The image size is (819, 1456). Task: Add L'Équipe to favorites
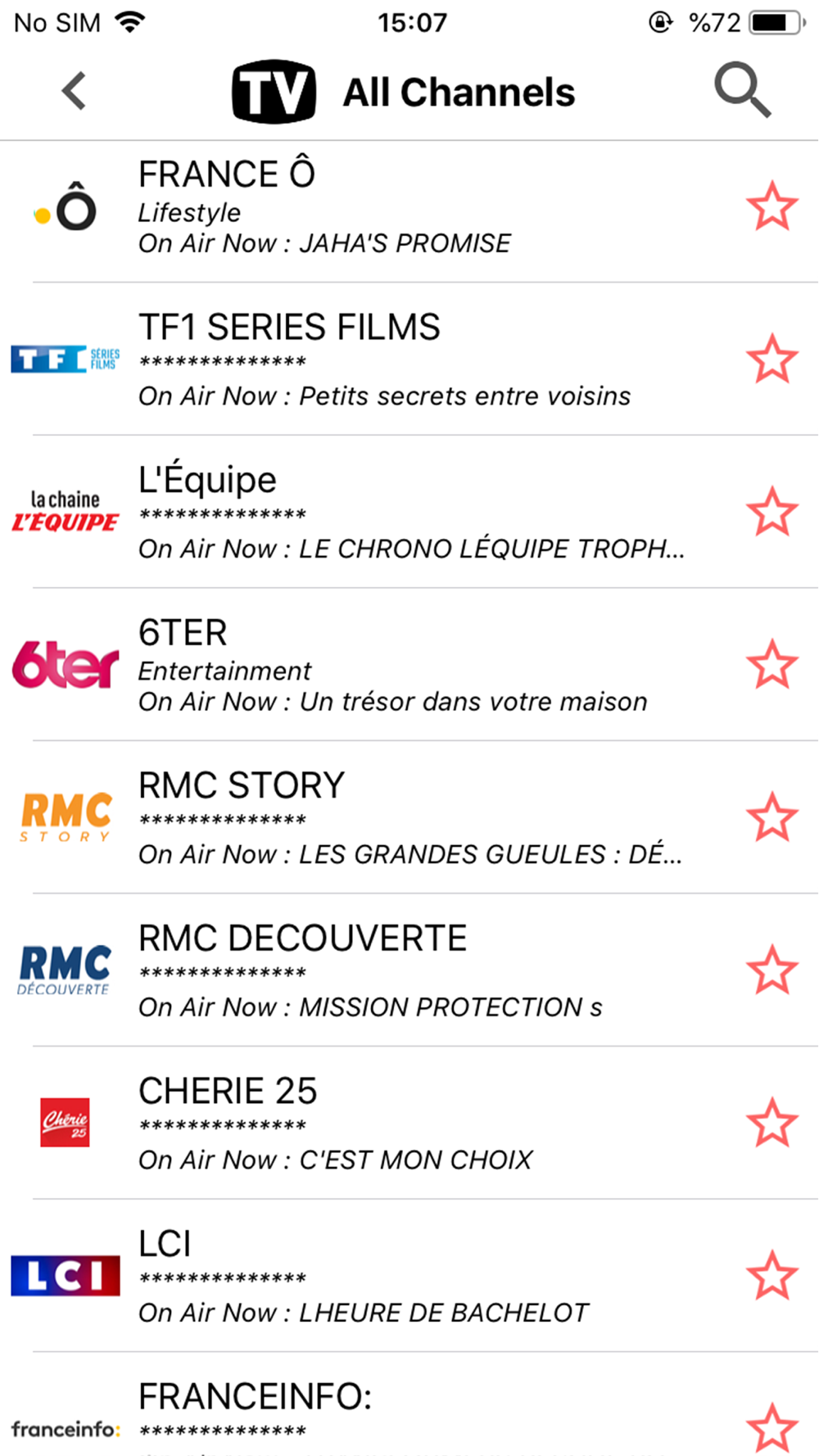771,512
